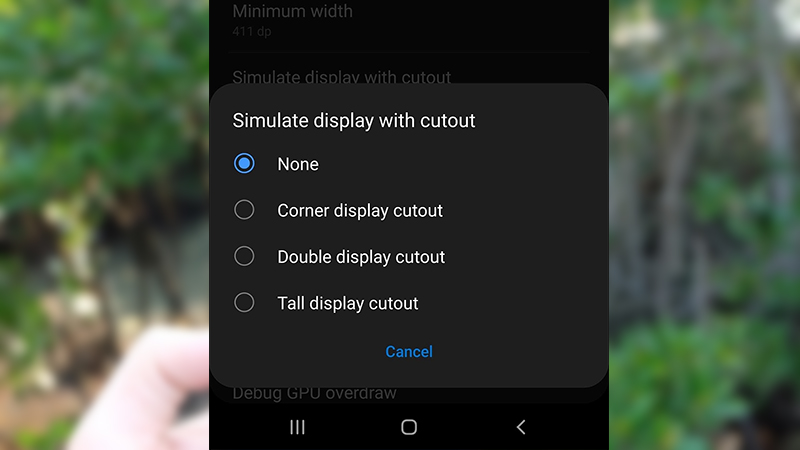The width and height of the screenshot is (800, 450).
Task: Pick the Tall display cutout option
Action: coord(245,303)
